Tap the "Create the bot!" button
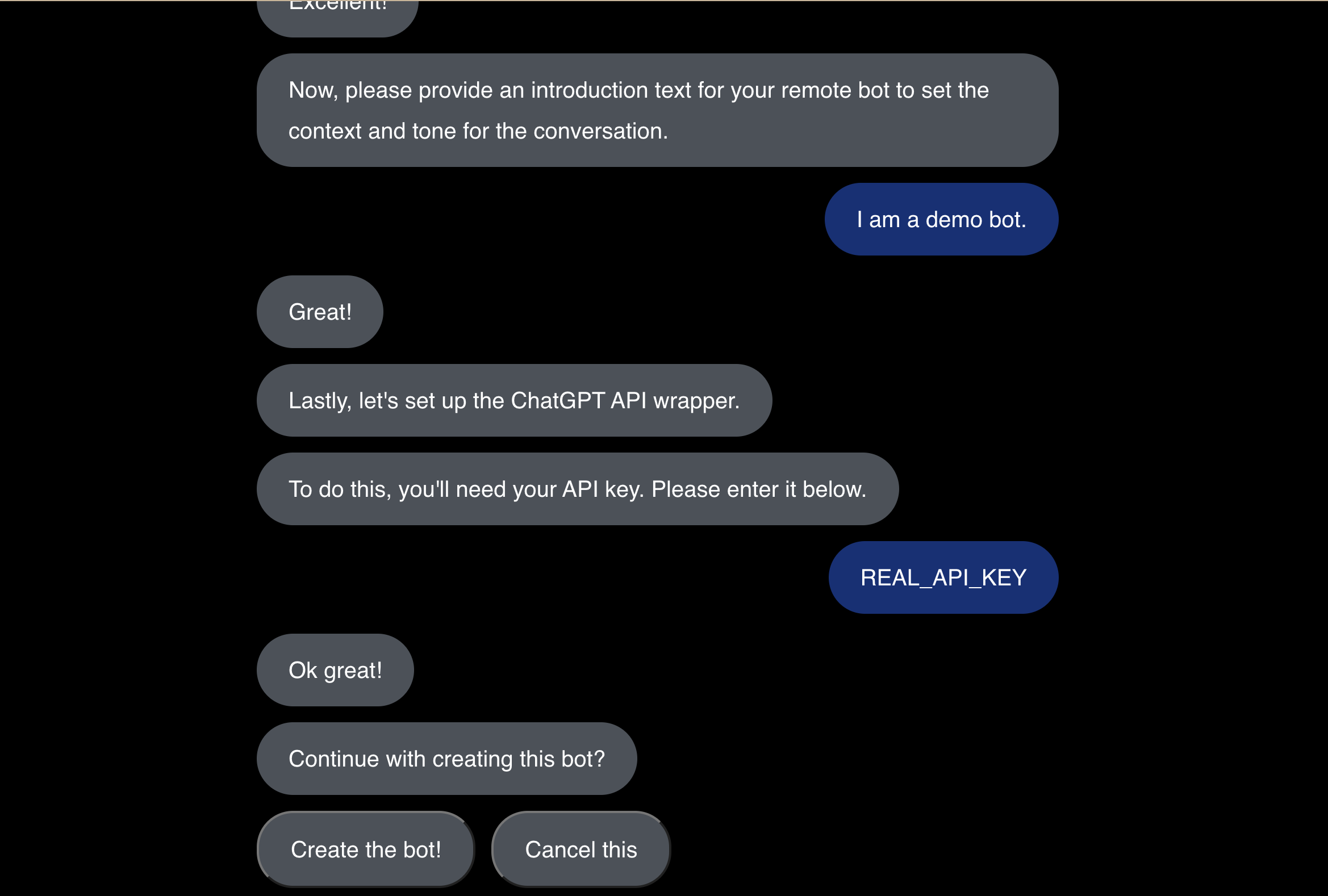Image resolution: width=1328 pixels, height=896 pixels. (x=366, y=849)
